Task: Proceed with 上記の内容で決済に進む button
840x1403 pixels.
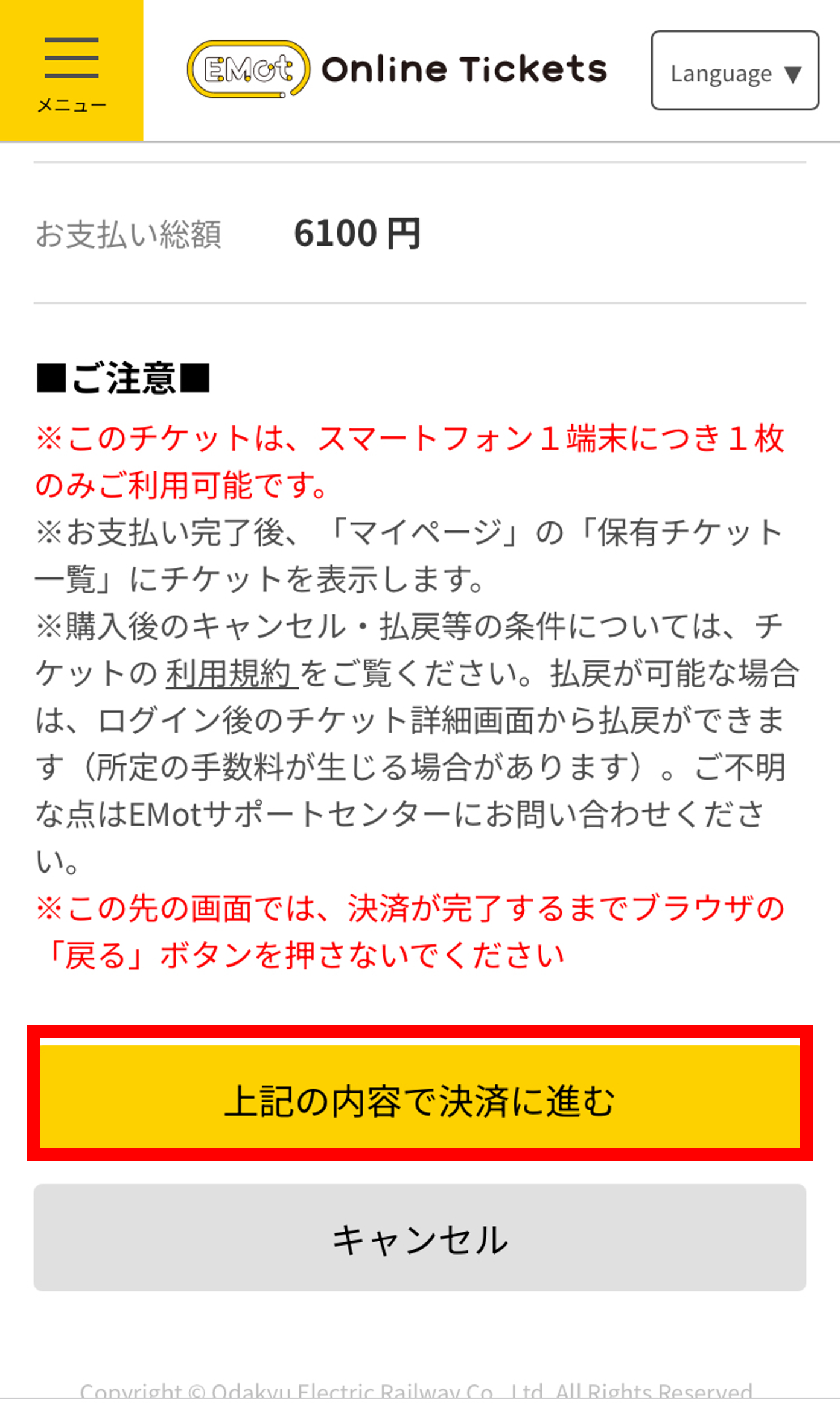Action: (420, 1097)
